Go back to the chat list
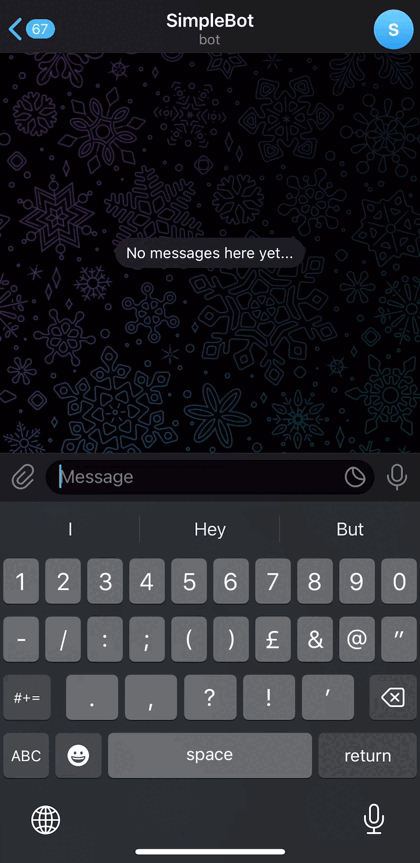 32,29
